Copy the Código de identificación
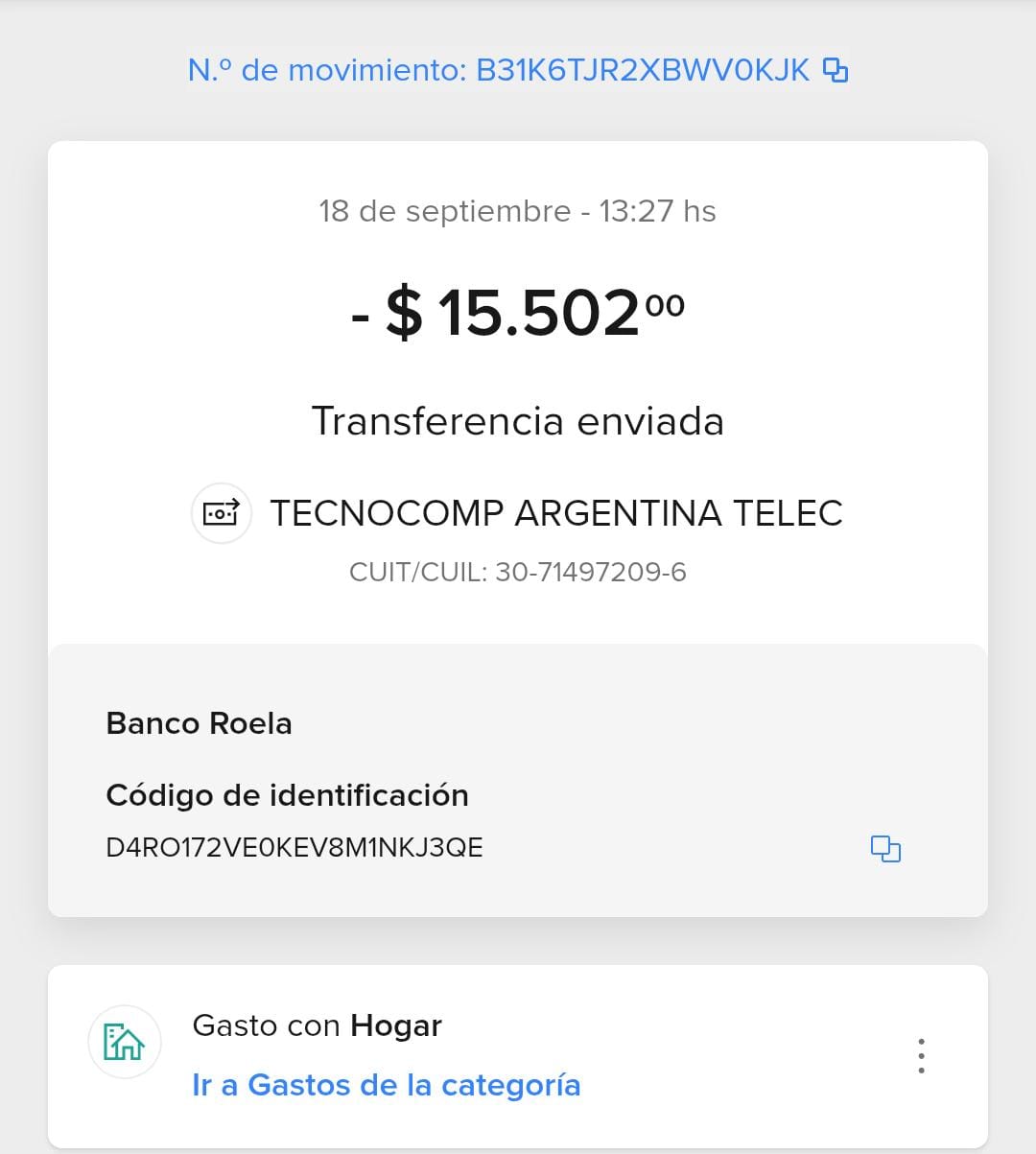Screen dimensions: 1036x1154 coord(884,848)
